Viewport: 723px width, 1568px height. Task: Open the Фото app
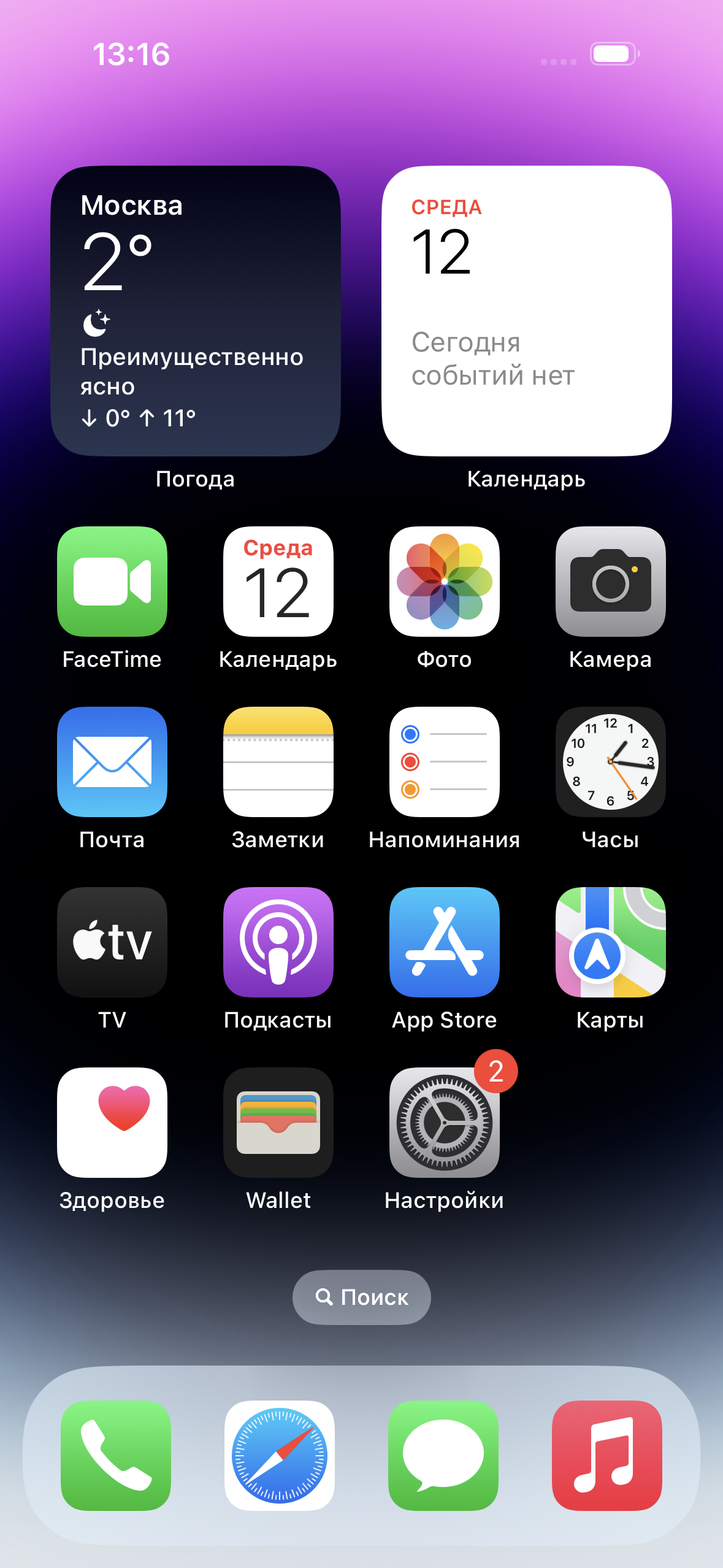pos(444,581)
